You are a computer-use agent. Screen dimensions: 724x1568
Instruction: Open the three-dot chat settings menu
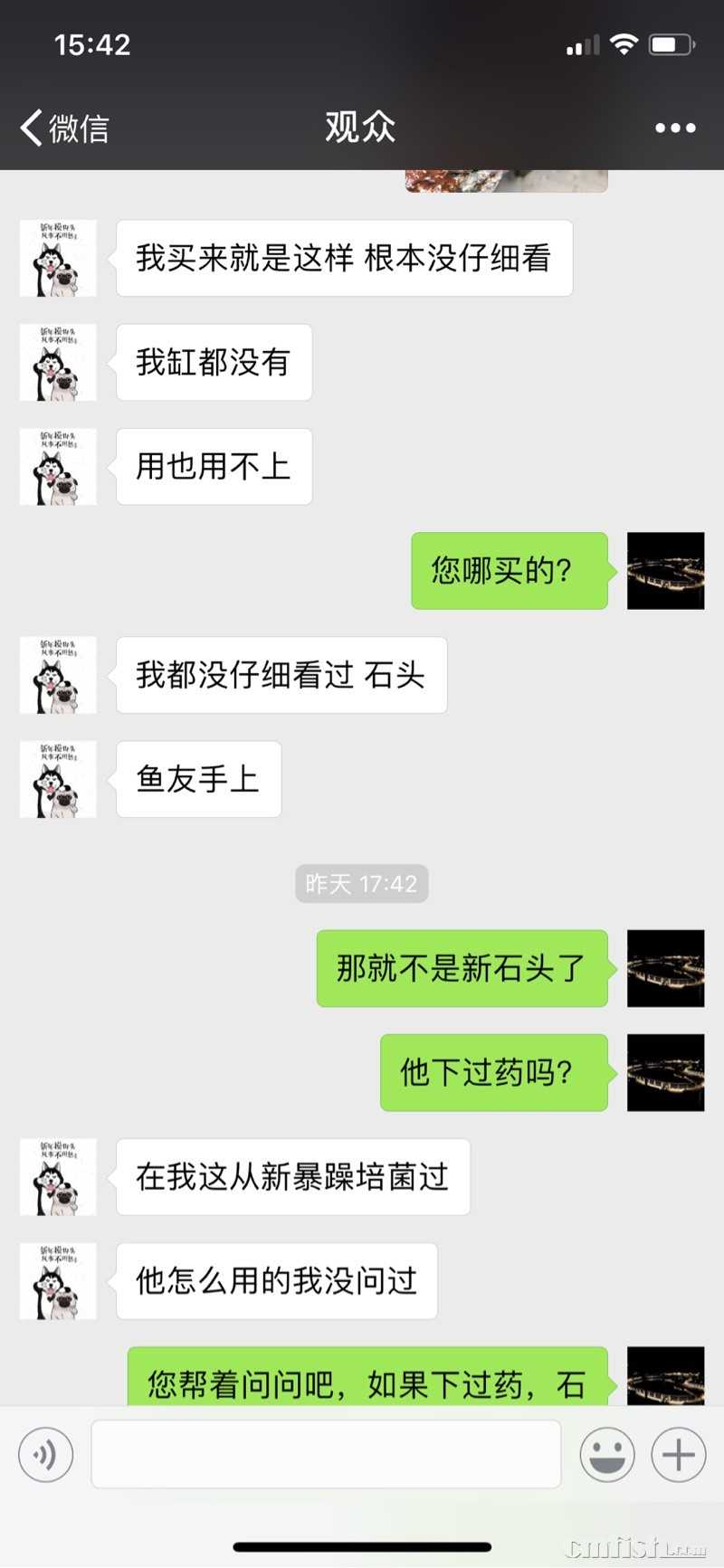pos(674,127)
